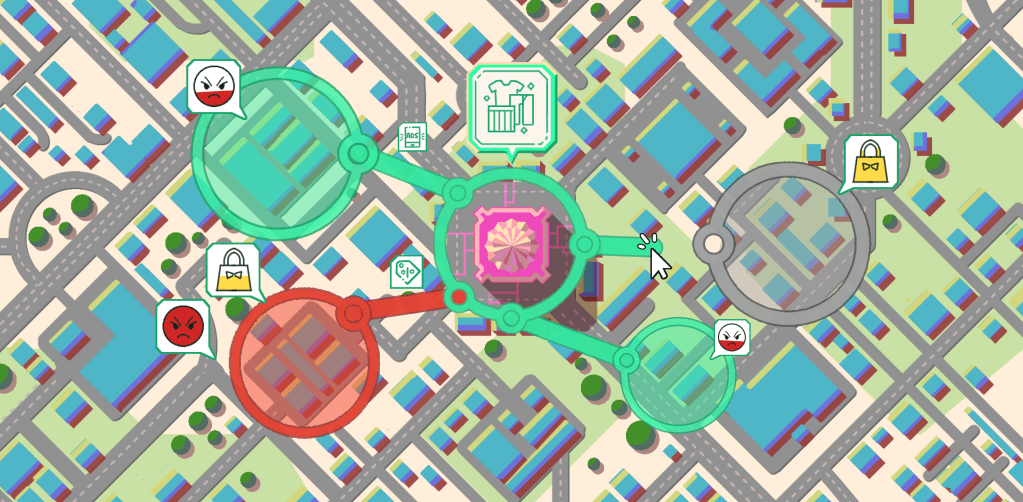Tap the clothing store bubble above the center
Image resolution: width=1023 pixels, height=502 pixels.
[x=511, y=109]
